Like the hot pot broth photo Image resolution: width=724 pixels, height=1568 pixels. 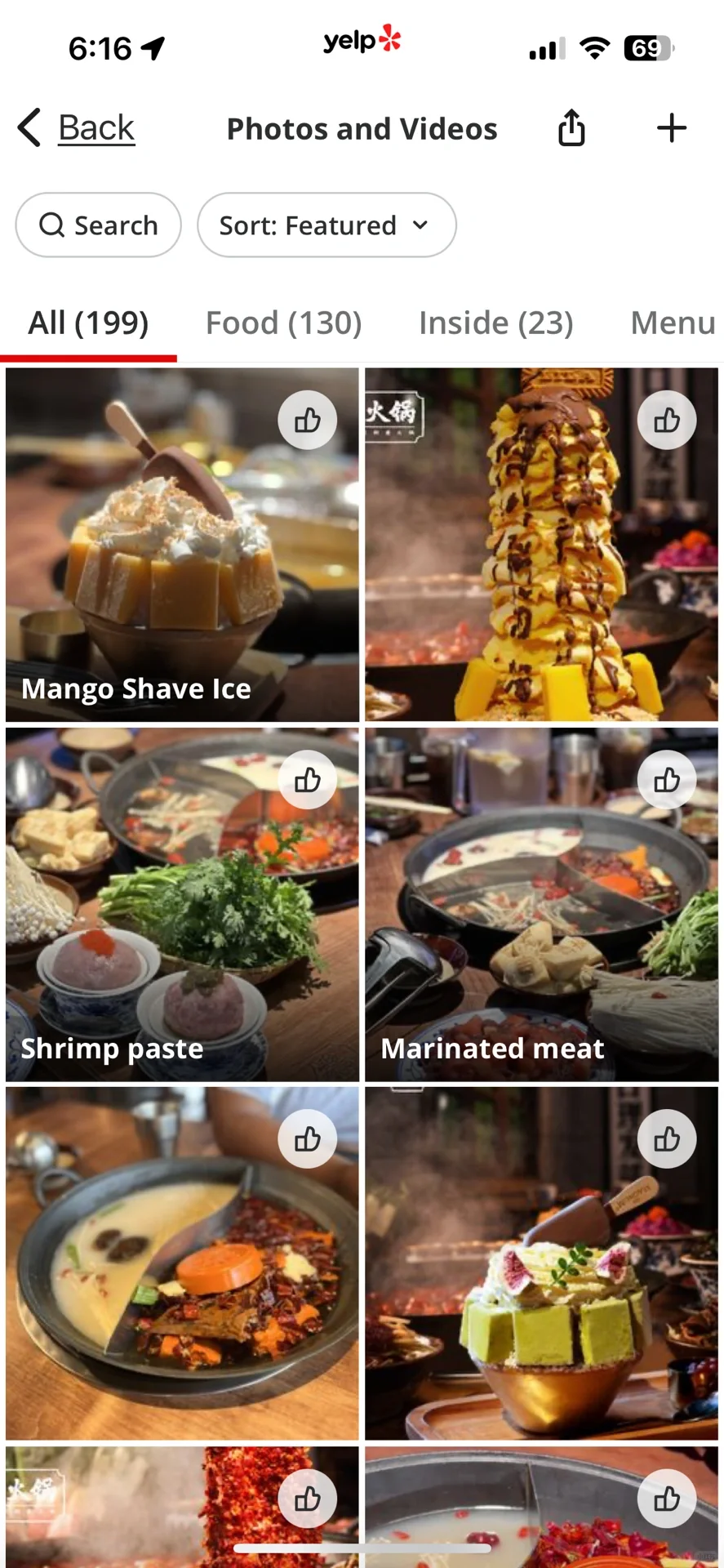[x=307, y=1138]
